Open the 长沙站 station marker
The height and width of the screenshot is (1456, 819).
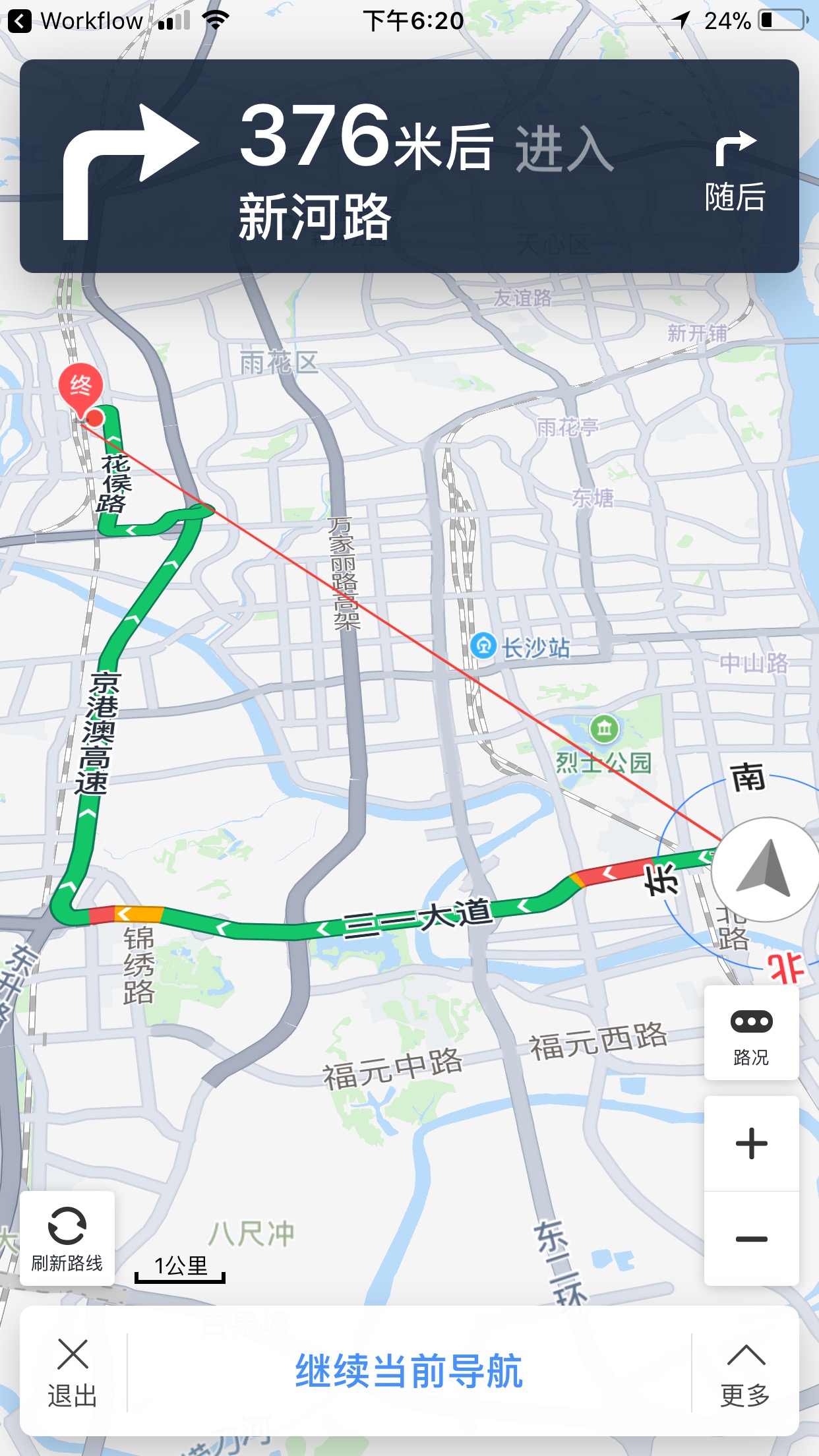click(483, 646)
